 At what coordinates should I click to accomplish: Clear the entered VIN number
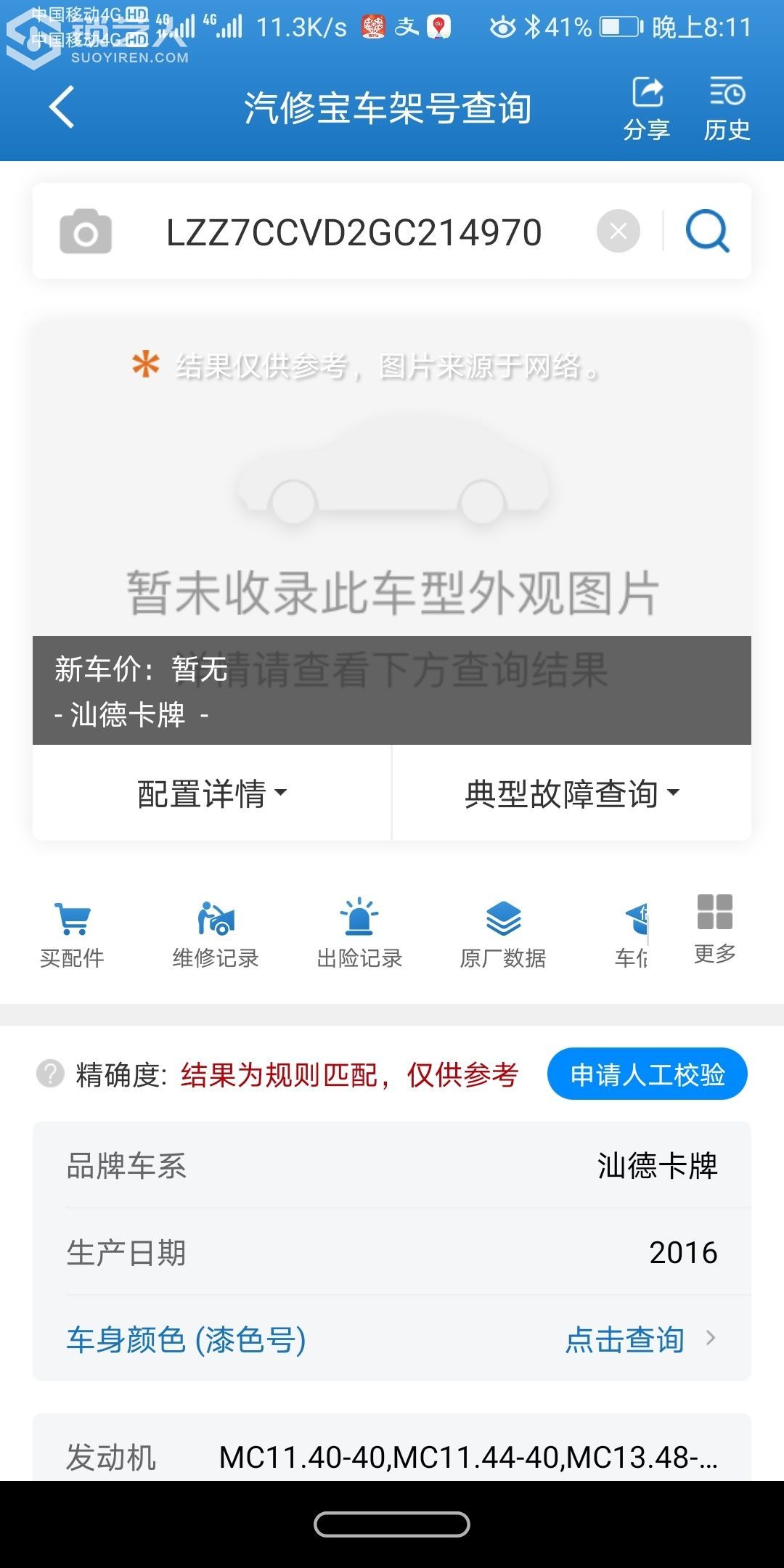[618, 232]
